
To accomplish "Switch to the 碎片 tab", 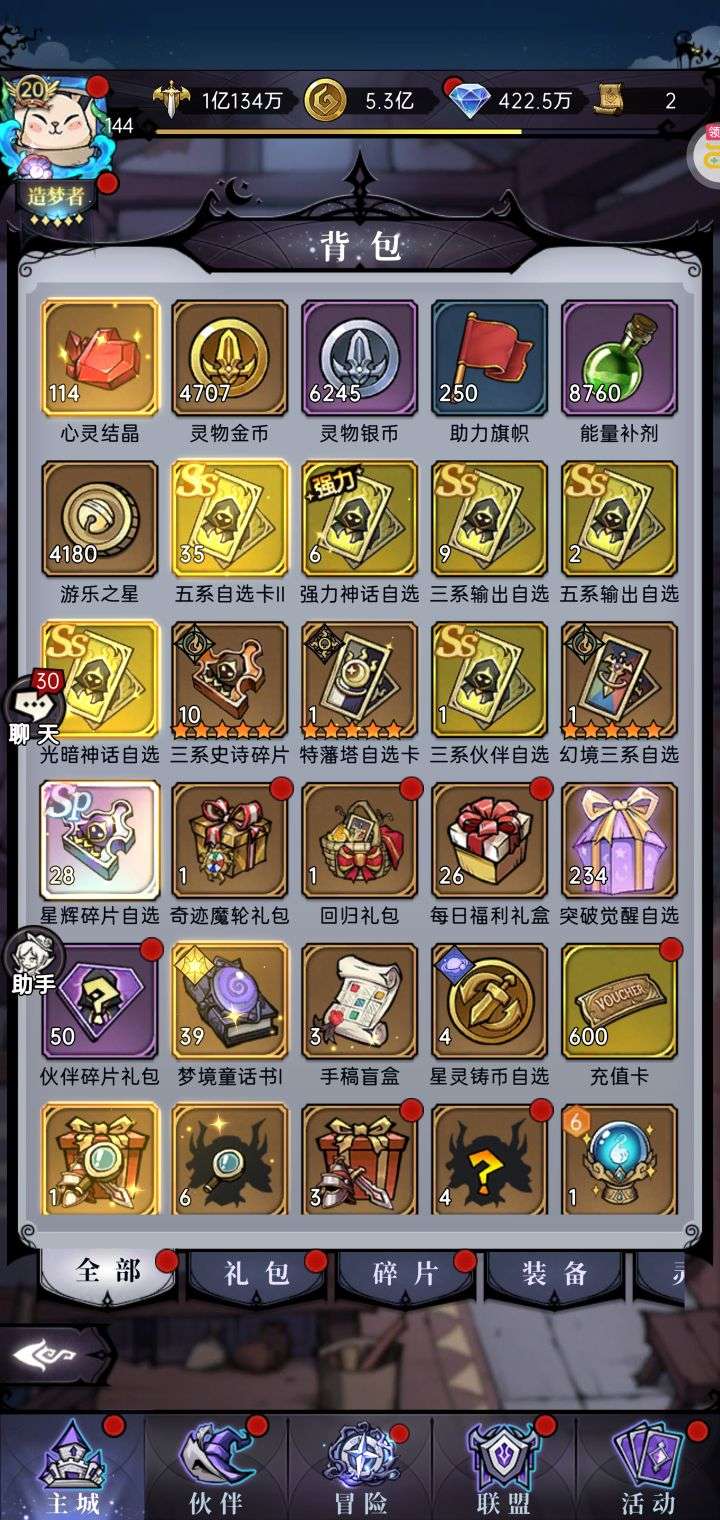I will 405,1273.
